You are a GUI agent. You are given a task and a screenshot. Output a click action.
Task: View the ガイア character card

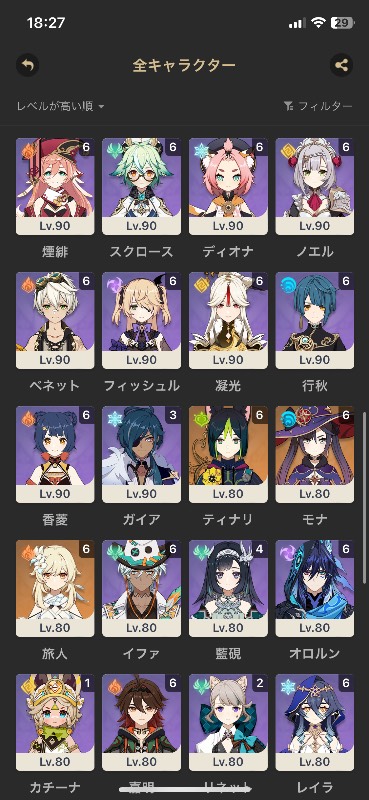click(141, 455)
